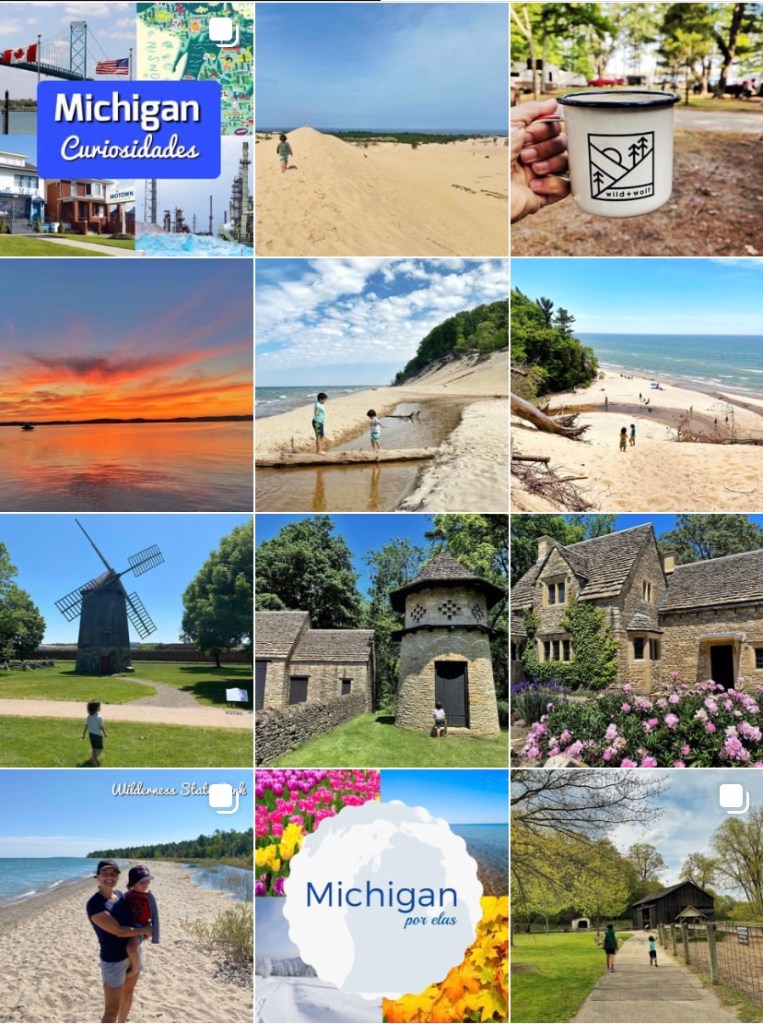Open the Michigan Curiosidades post
The height and width of the screenshot is (1024, 763).
click(126, 129)
